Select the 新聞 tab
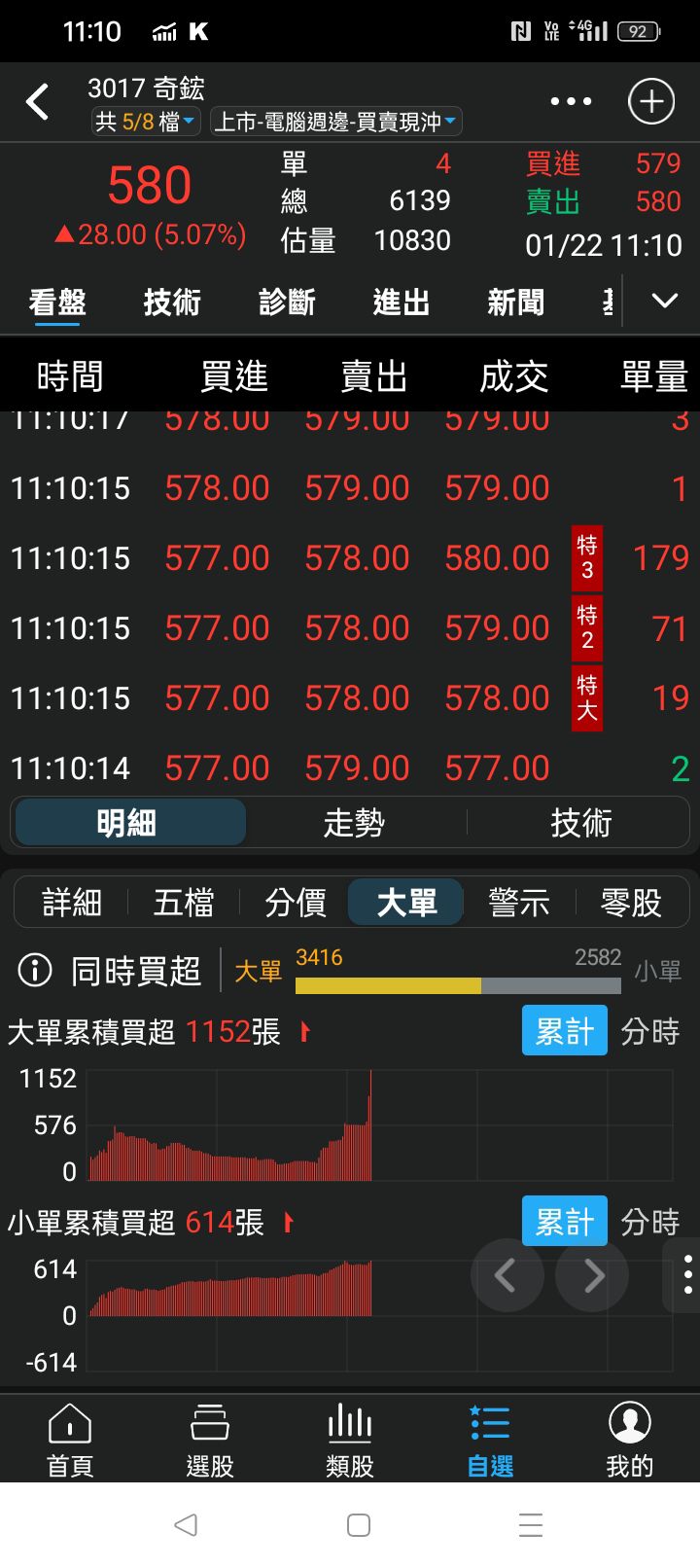The height and width of the screenshot is (1568, 700). click(x=515, y=303)
